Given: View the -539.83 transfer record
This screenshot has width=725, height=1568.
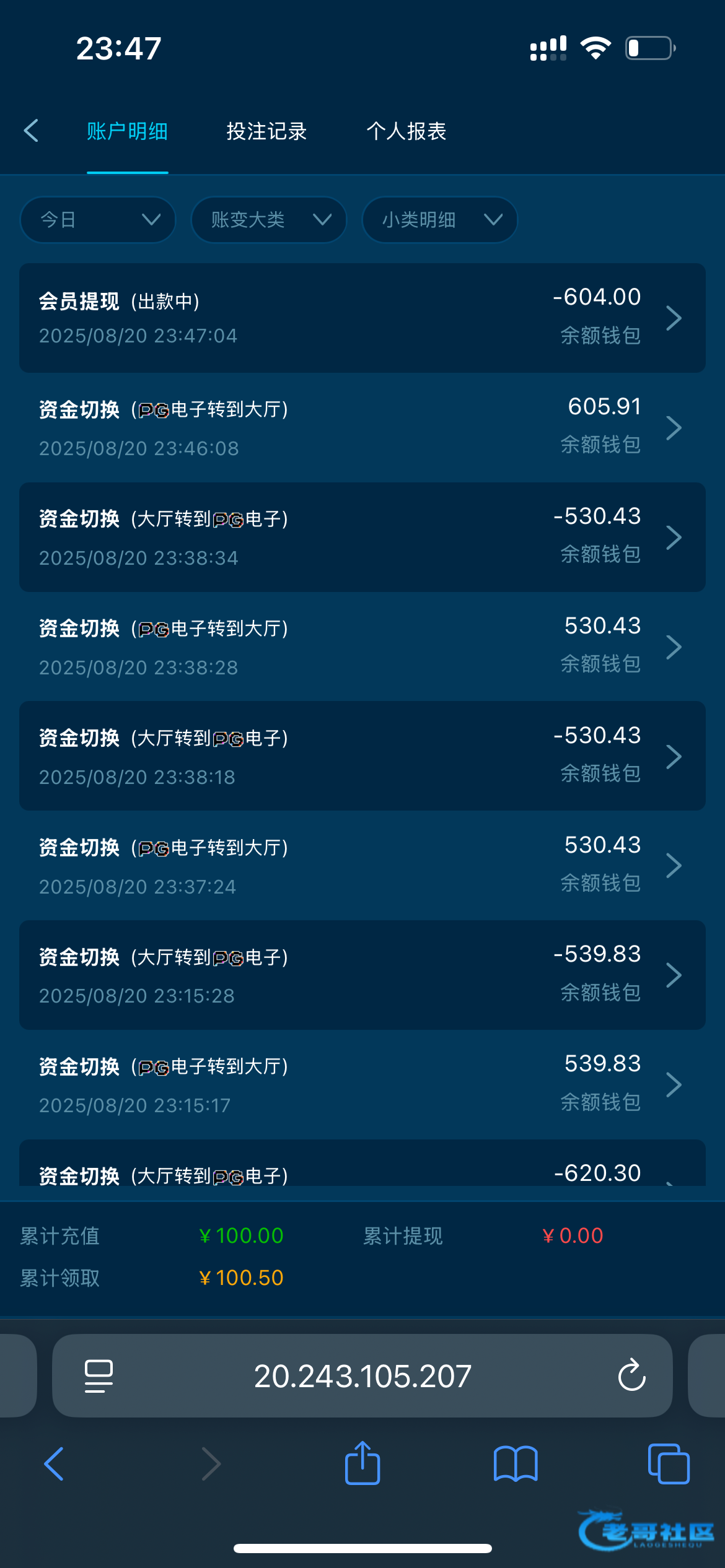Looking at the screenshot, I should pyautogui.click(x=362, y=975).
